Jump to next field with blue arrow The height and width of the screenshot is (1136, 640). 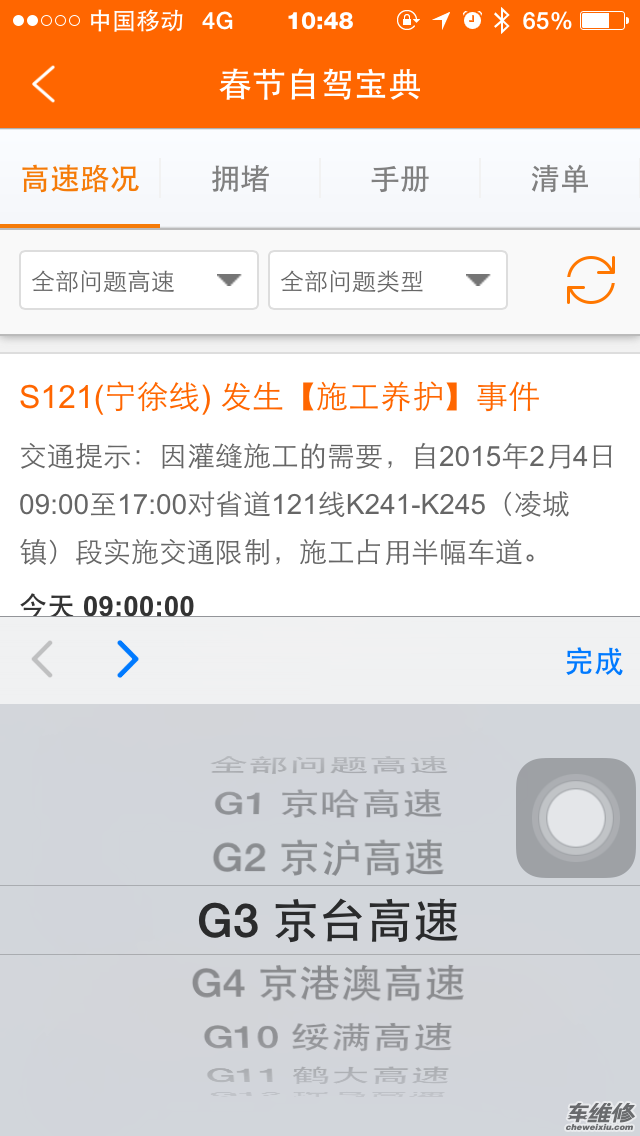(128, 659)
